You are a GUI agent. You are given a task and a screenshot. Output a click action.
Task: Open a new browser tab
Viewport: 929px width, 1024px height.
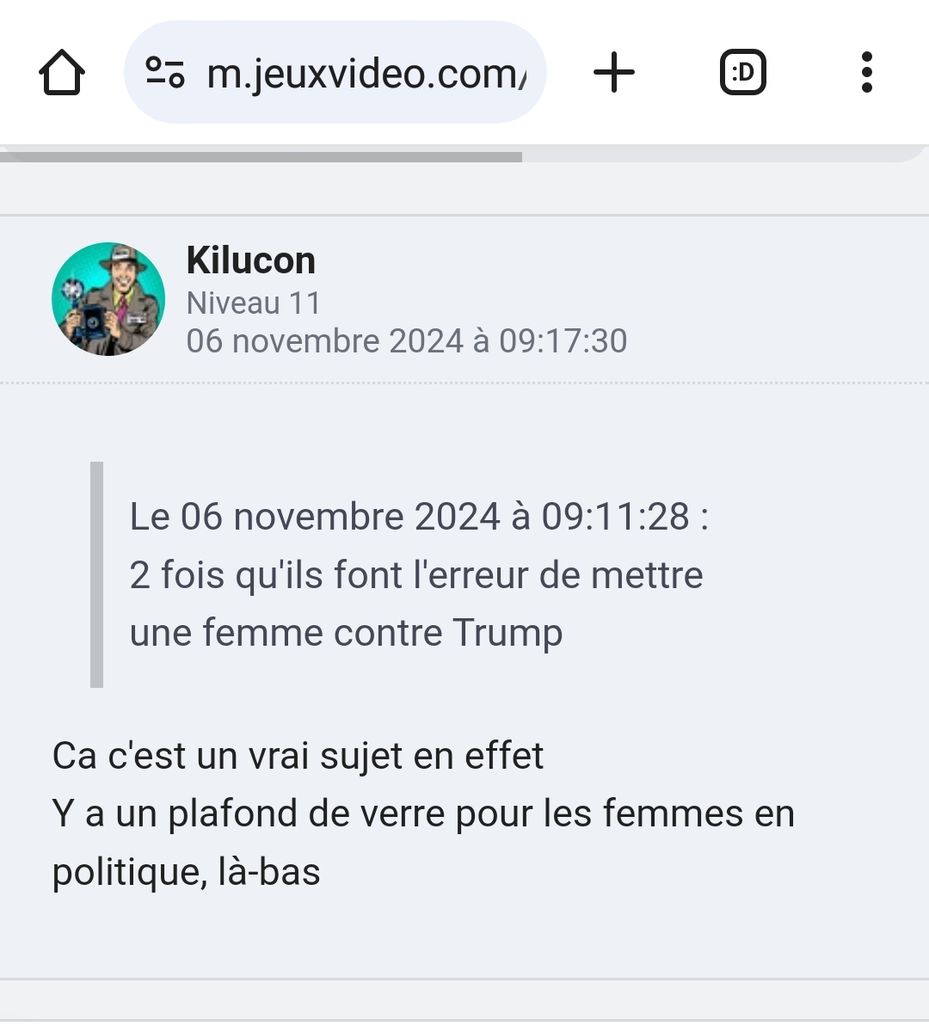coord(614,73)
